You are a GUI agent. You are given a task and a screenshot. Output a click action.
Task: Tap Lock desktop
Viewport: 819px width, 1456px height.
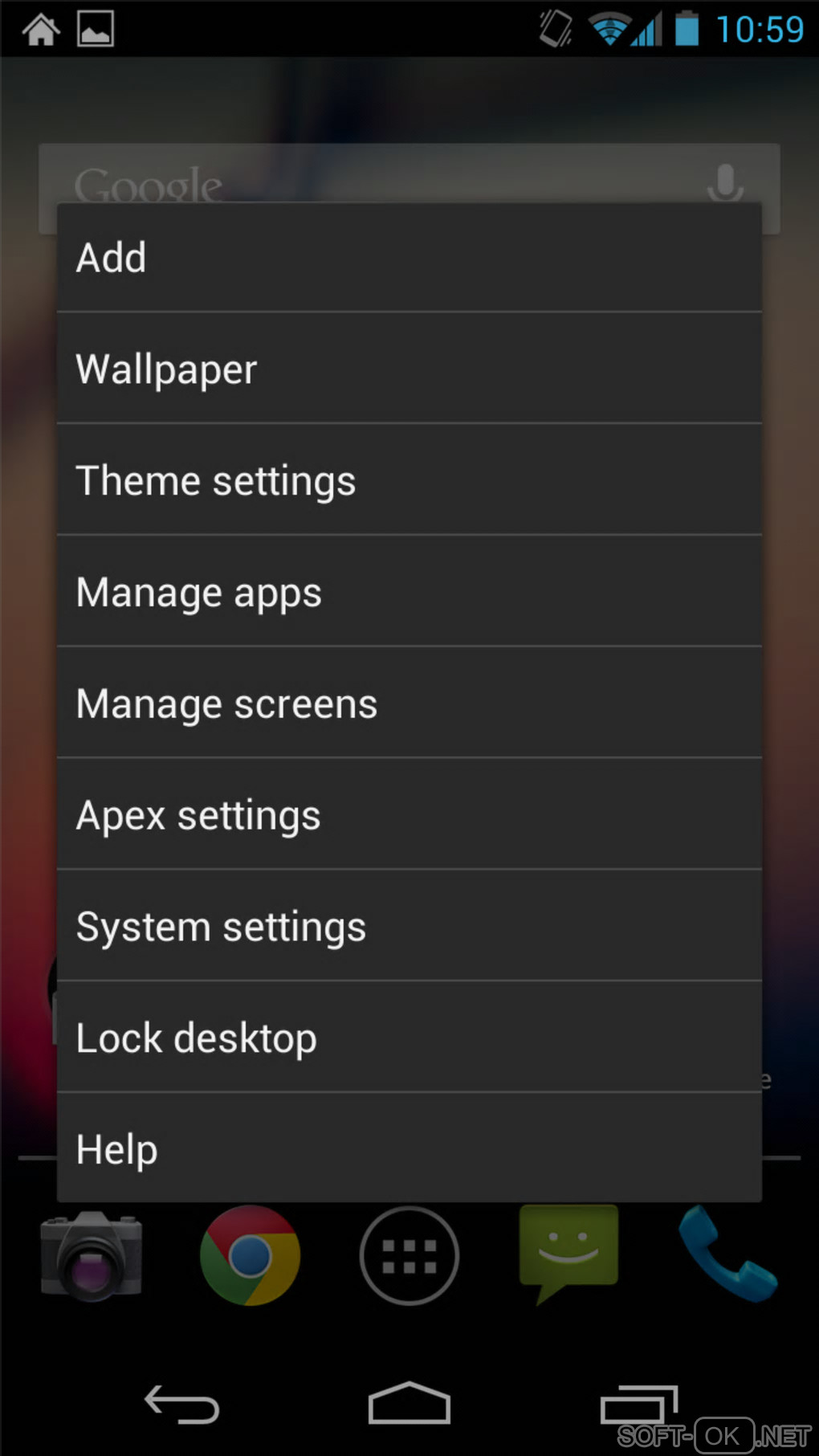coord(409,1038)
